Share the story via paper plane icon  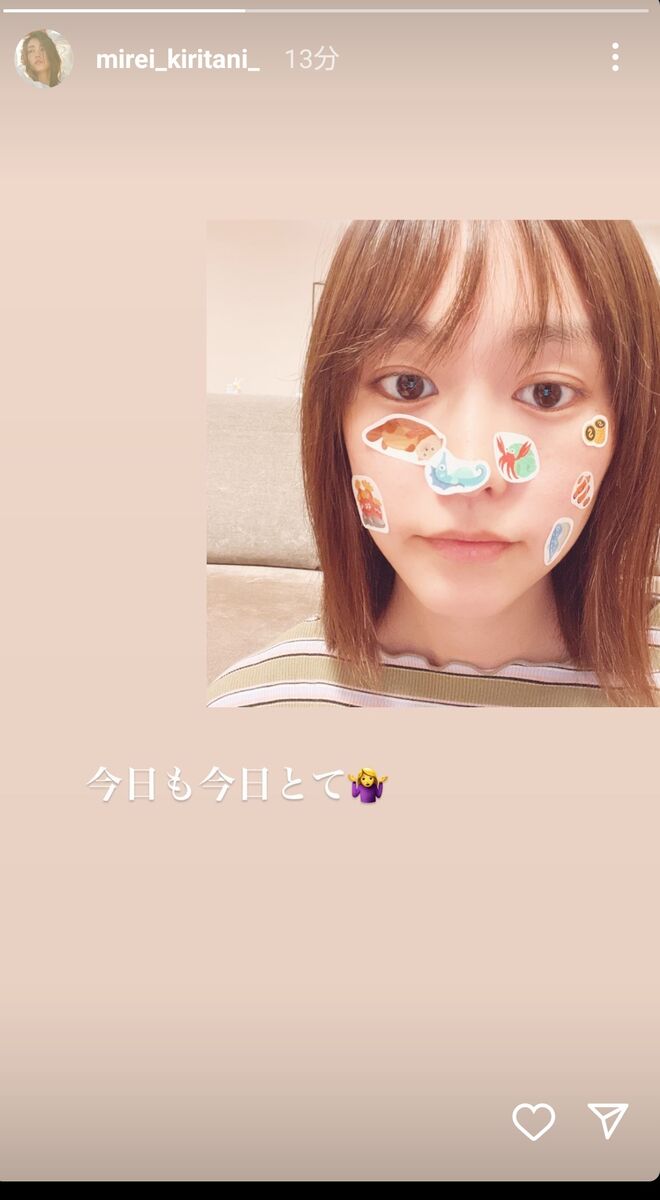click(608, 1121)
